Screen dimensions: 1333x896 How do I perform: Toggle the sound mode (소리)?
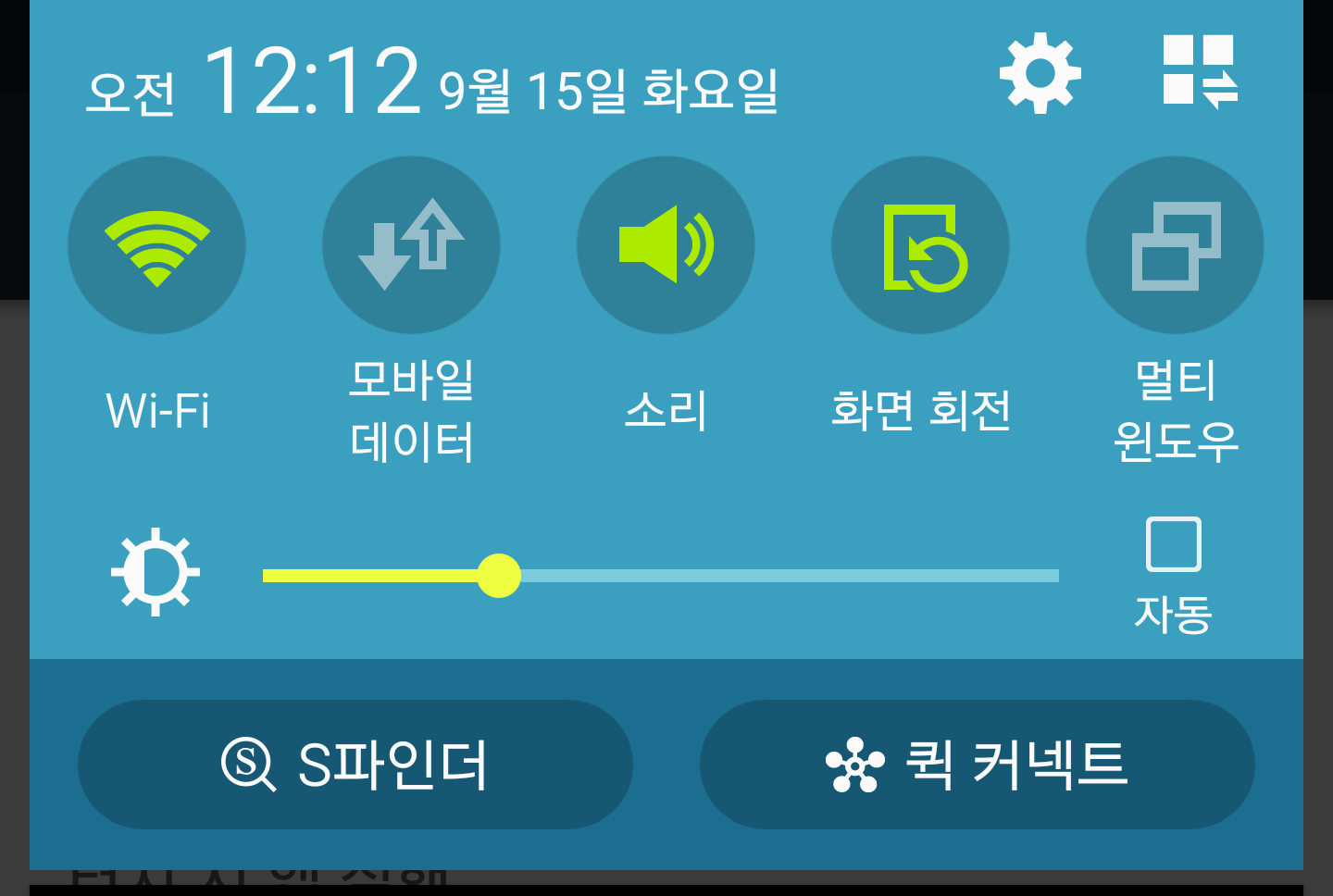[x=666, y=245]
